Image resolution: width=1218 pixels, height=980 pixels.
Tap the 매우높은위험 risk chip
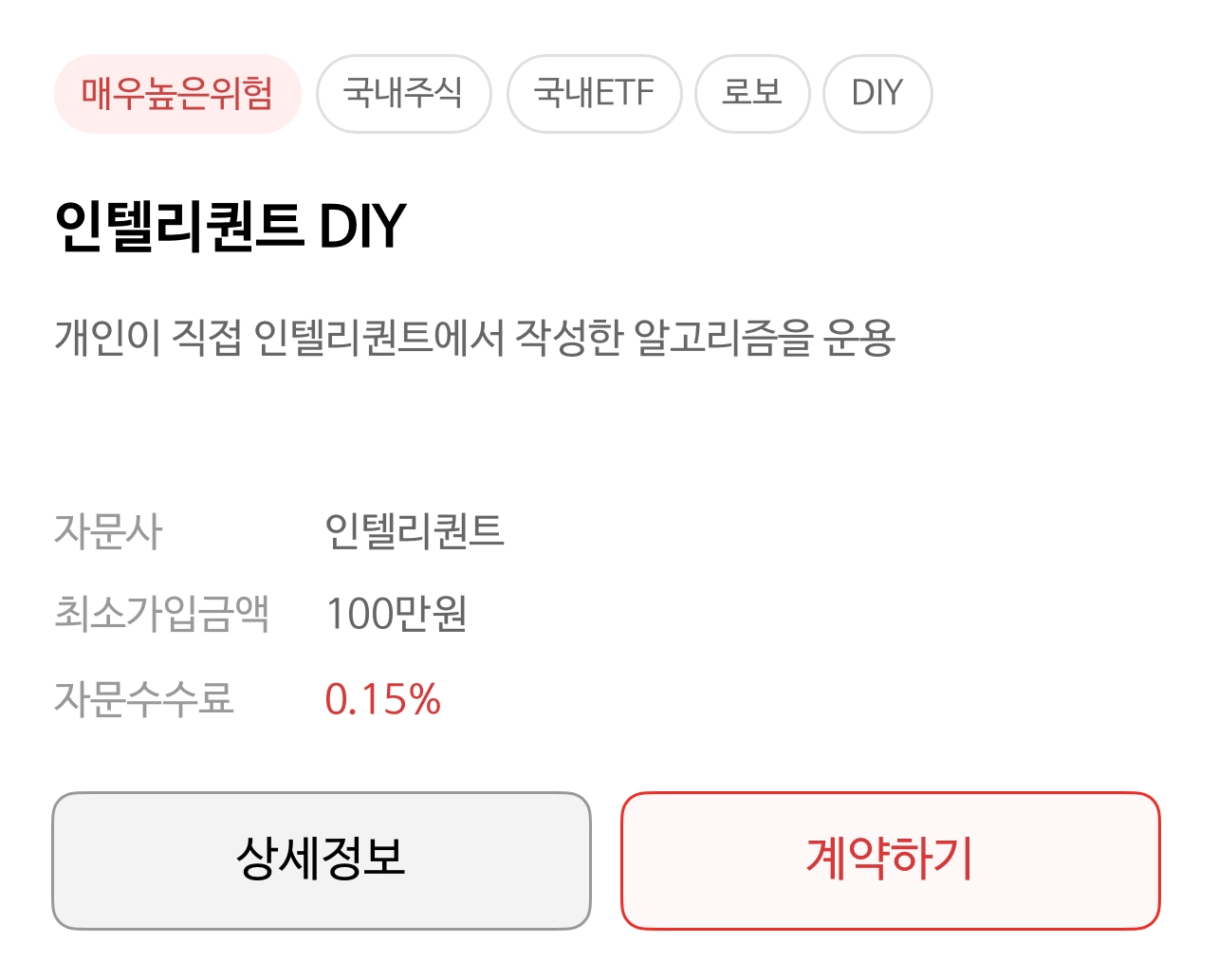(177, 93)
